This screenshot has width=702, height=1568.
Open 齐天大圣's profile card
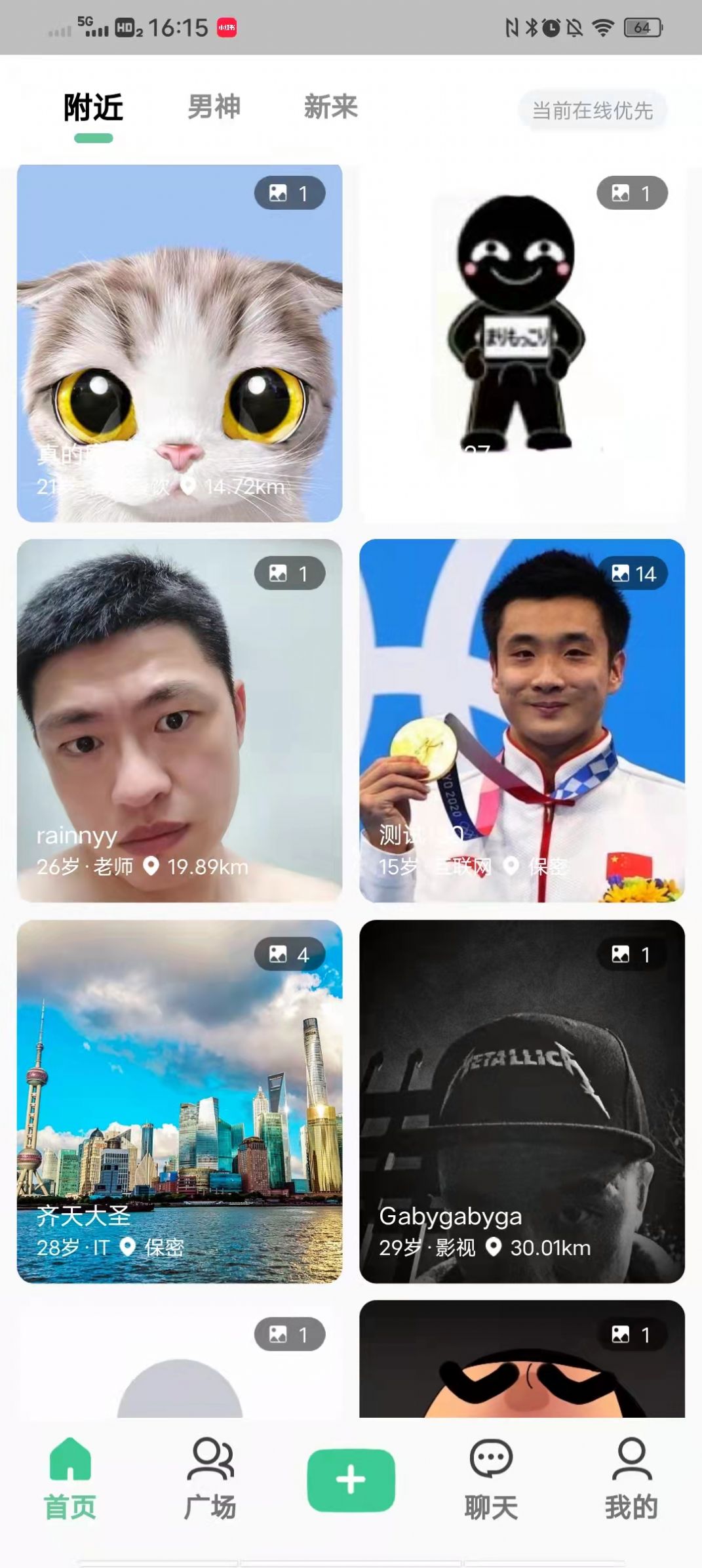tap(180, 1100)
